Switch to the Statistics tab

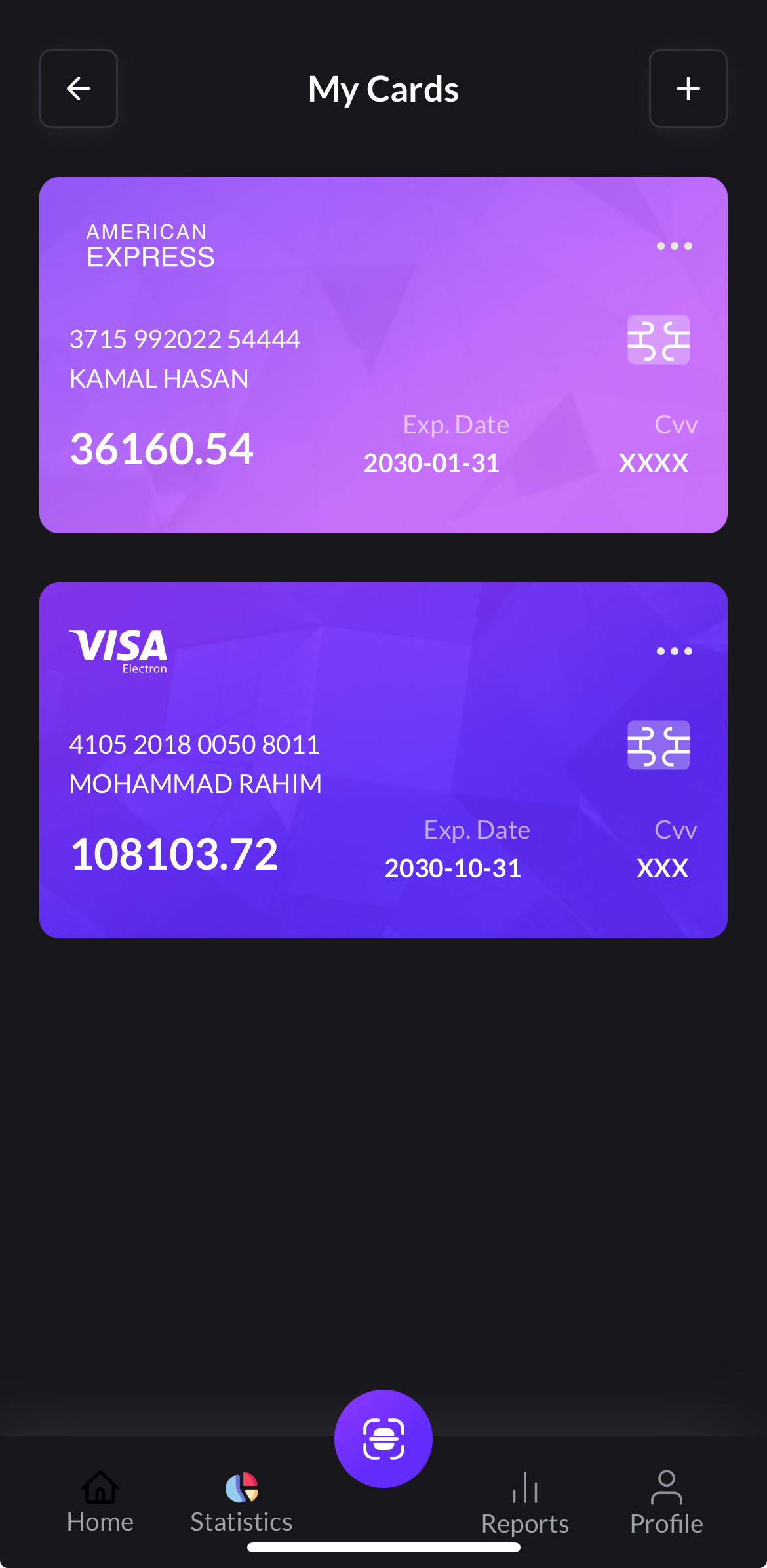[241, 1502]
